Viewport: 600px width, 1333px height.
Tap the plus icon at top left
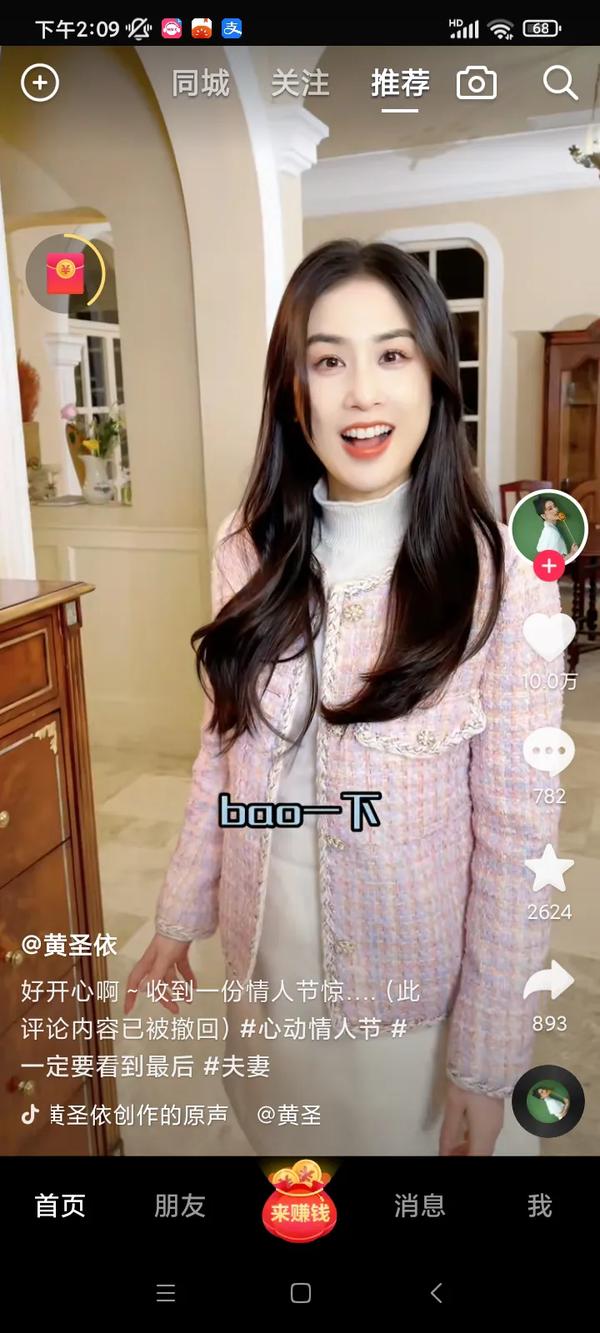coord(40,83)
